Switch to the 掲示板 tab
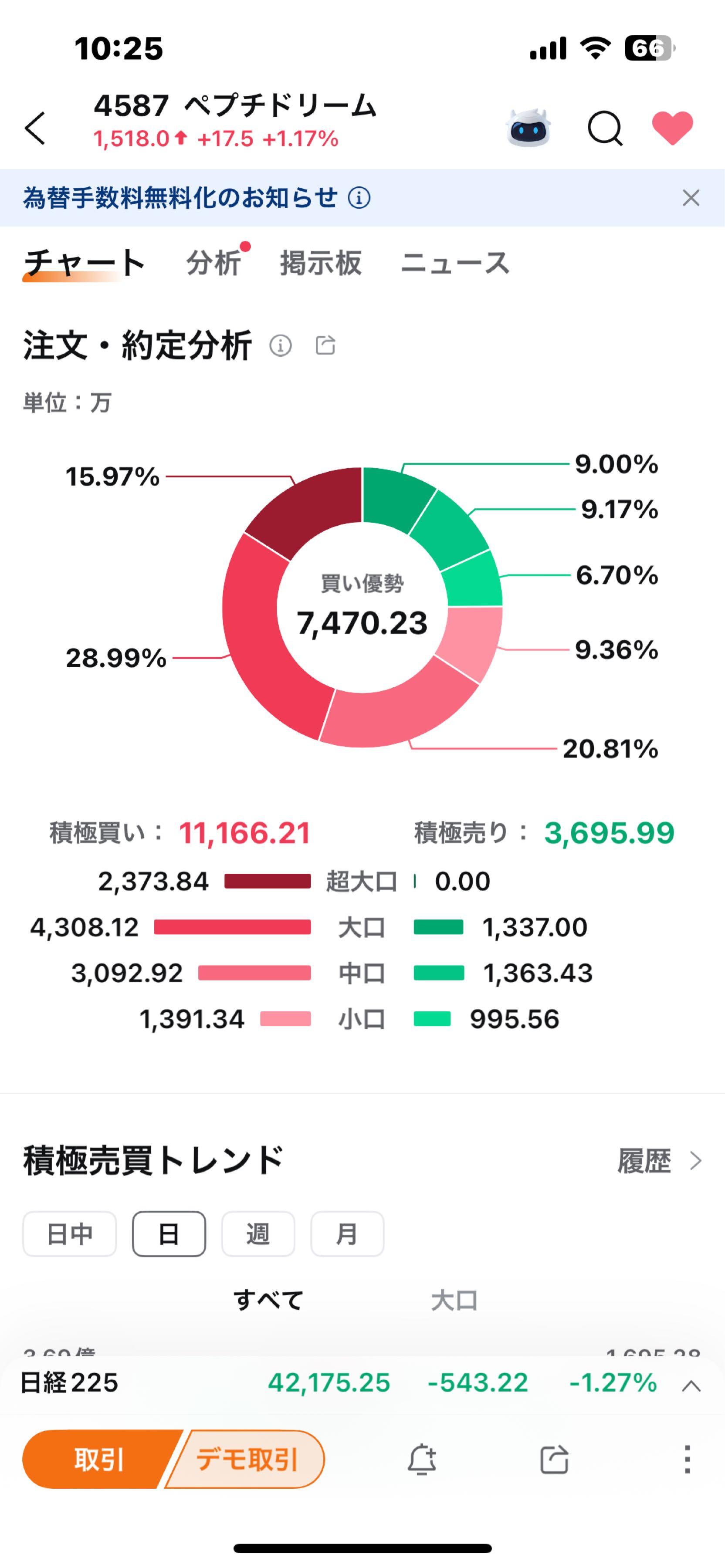This screenshot has height=1568, width=725. click(321, 263)
